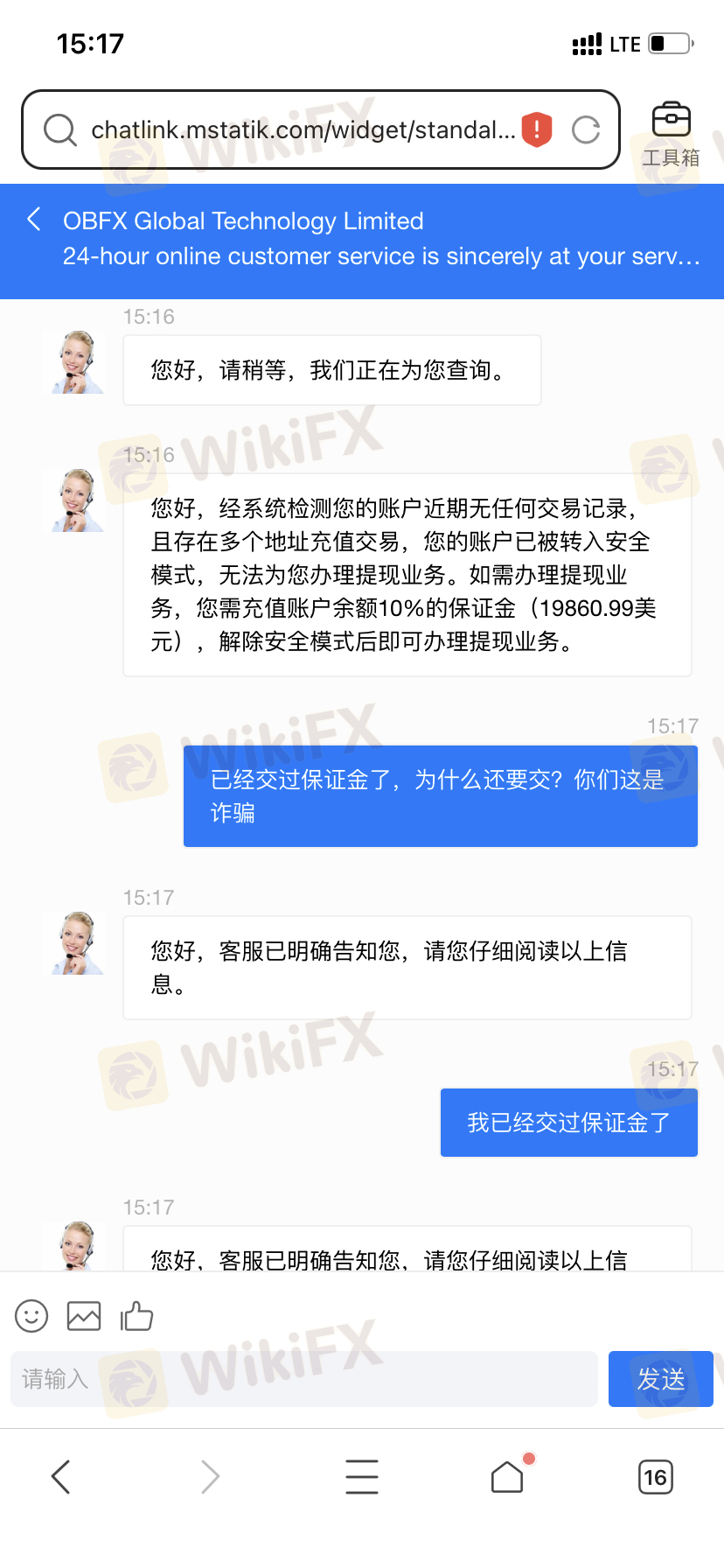Open the 工具箱 toolbox
The width and height of the screenshot is (724, 1568).
pyautogui.click(x=672, y=134)
